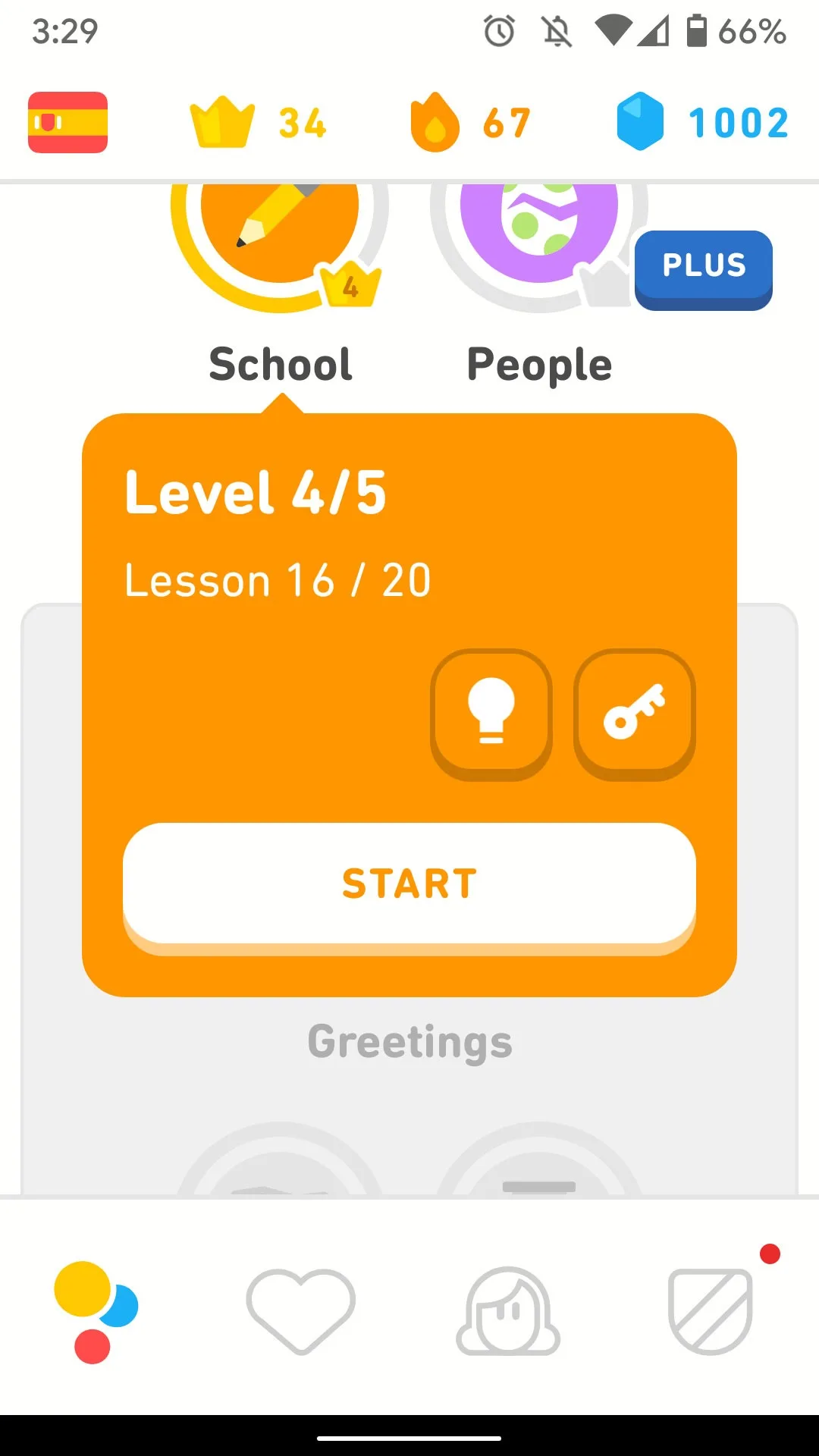
Task: Tap the PLUS badge
Action: click(704, 270)
